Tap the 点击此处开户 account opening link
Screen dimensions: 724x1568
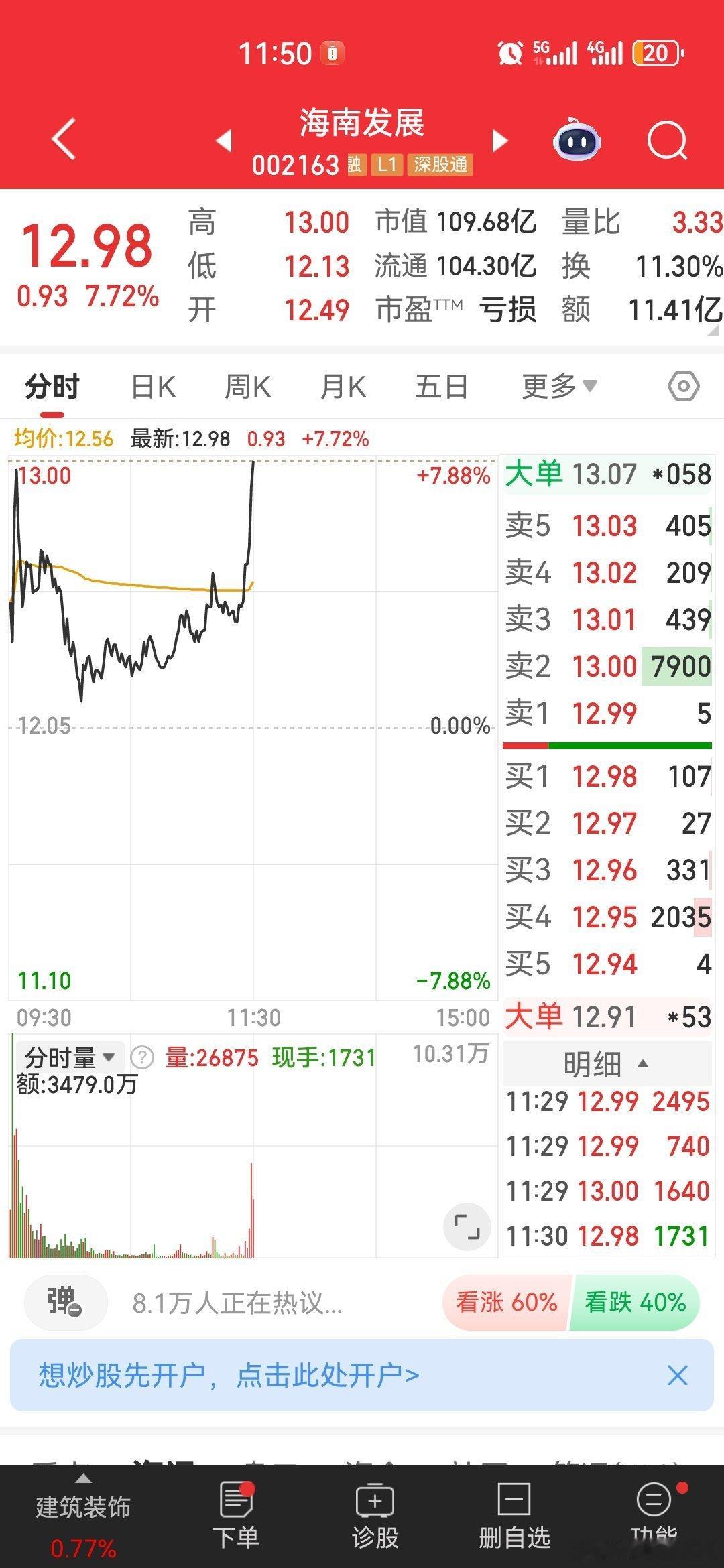[x=327, y=1376]
